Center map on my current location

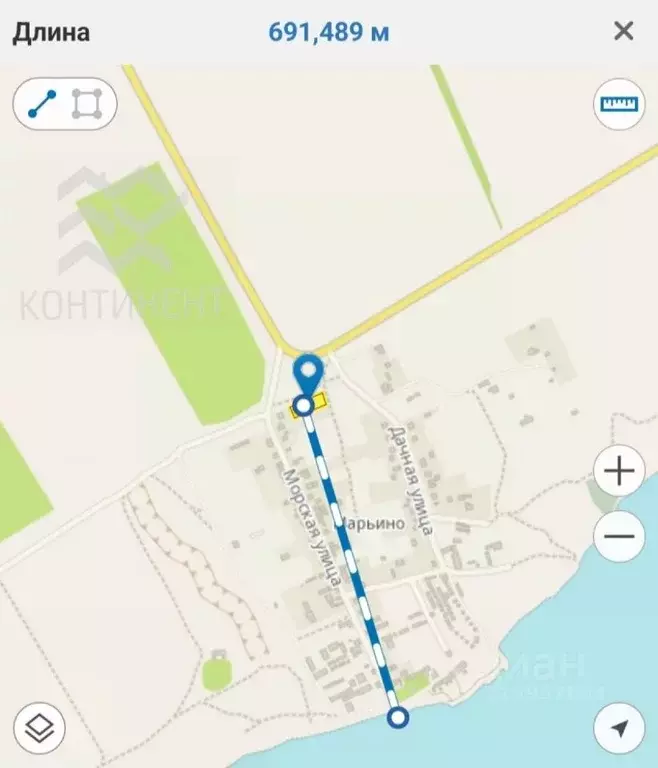[619, 729]
